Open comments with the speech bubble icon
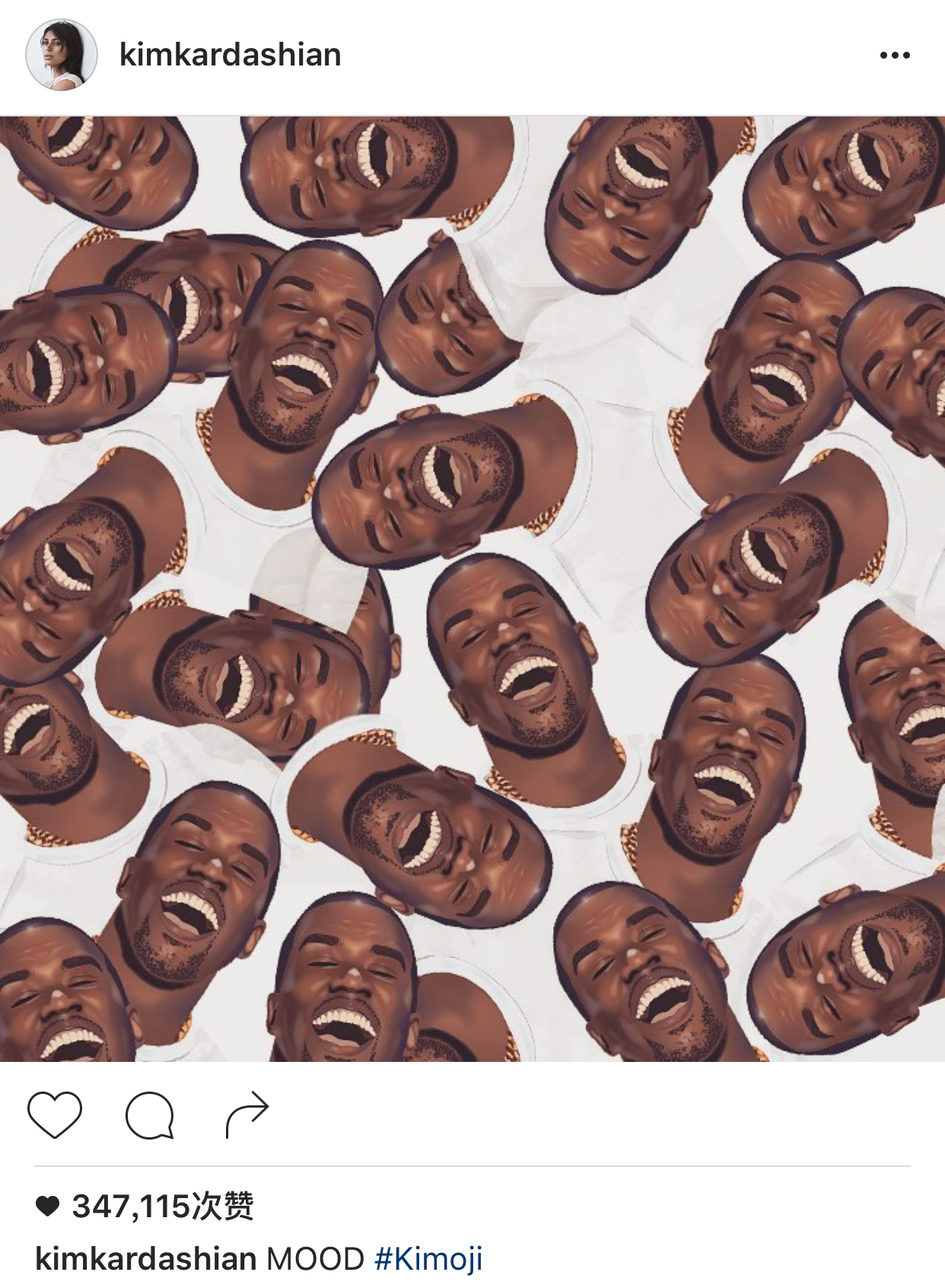 click(x=150, y=1115)
